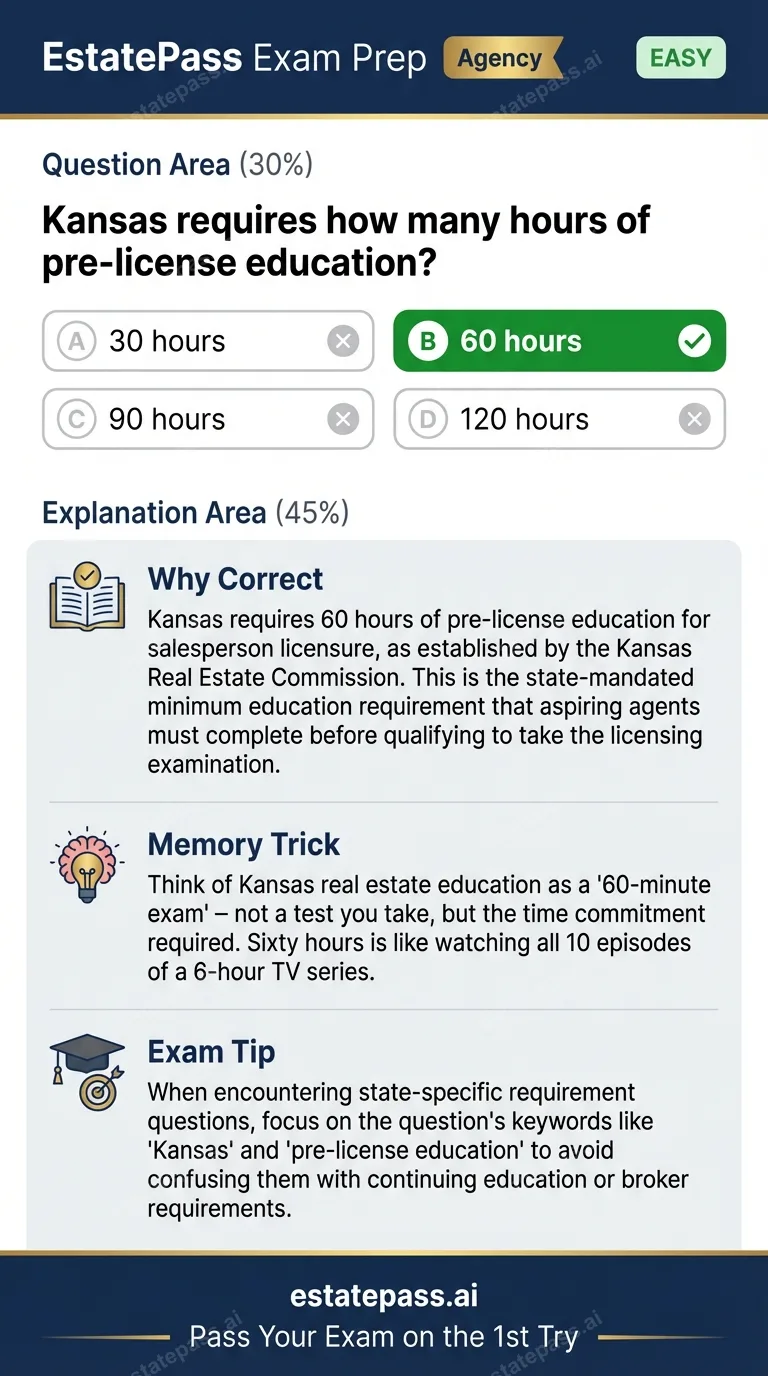Viewport: 768px width, 1376px height.
Task: Click the checkmark on the 60 hours answer
Action: [x=695, y=341]
